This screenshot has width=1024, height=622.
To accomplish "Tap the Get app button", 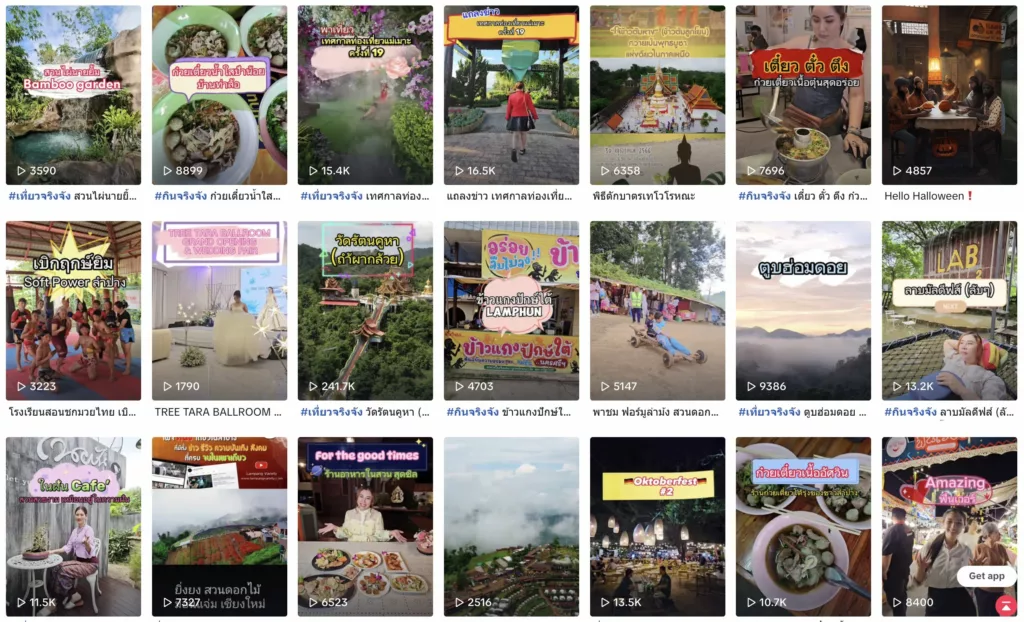I will click(x=987, y=576).
